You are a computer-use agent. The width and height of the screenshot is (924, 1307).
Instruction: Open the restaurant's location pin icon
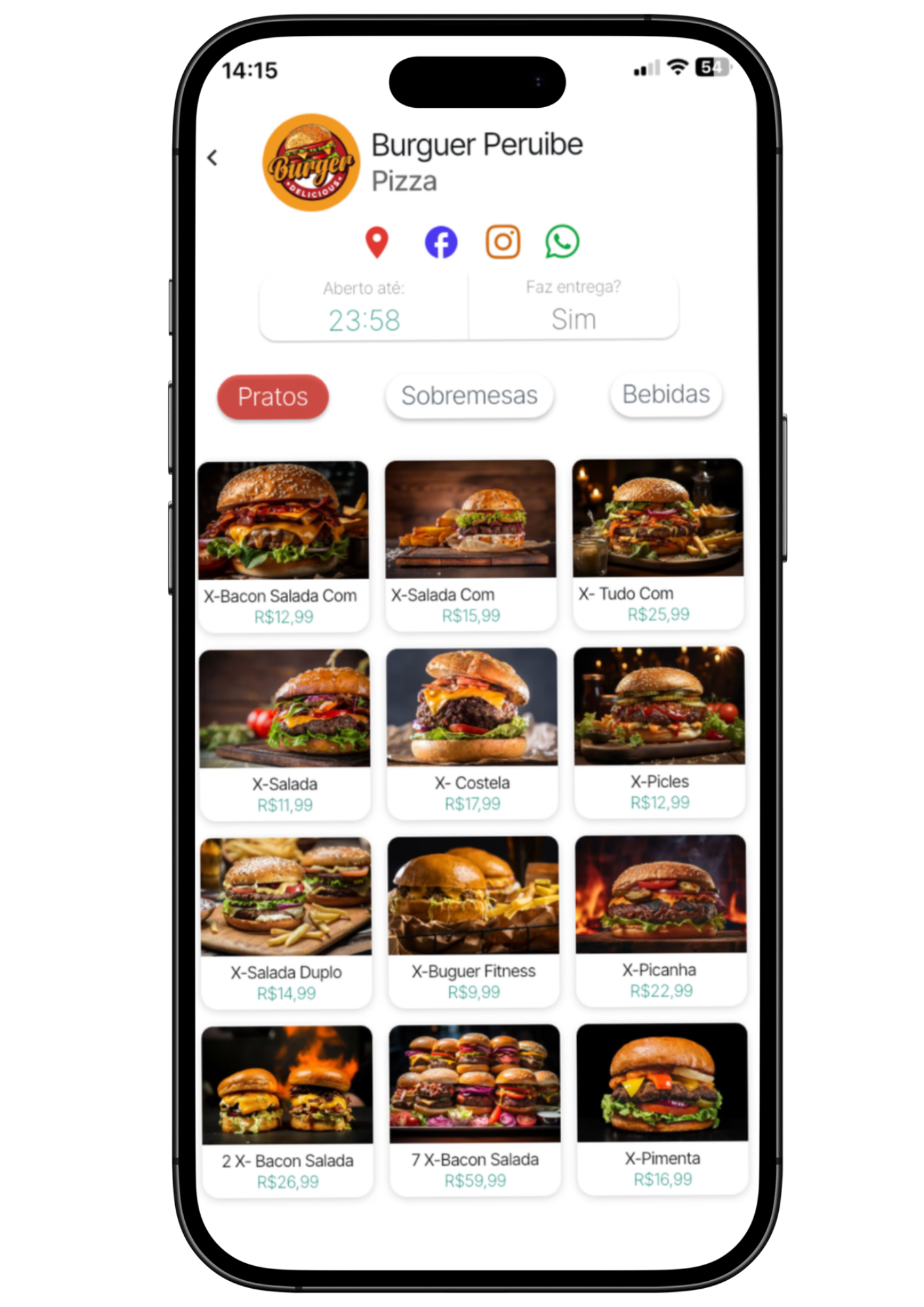pyautogui.click(x=378, y=242)
